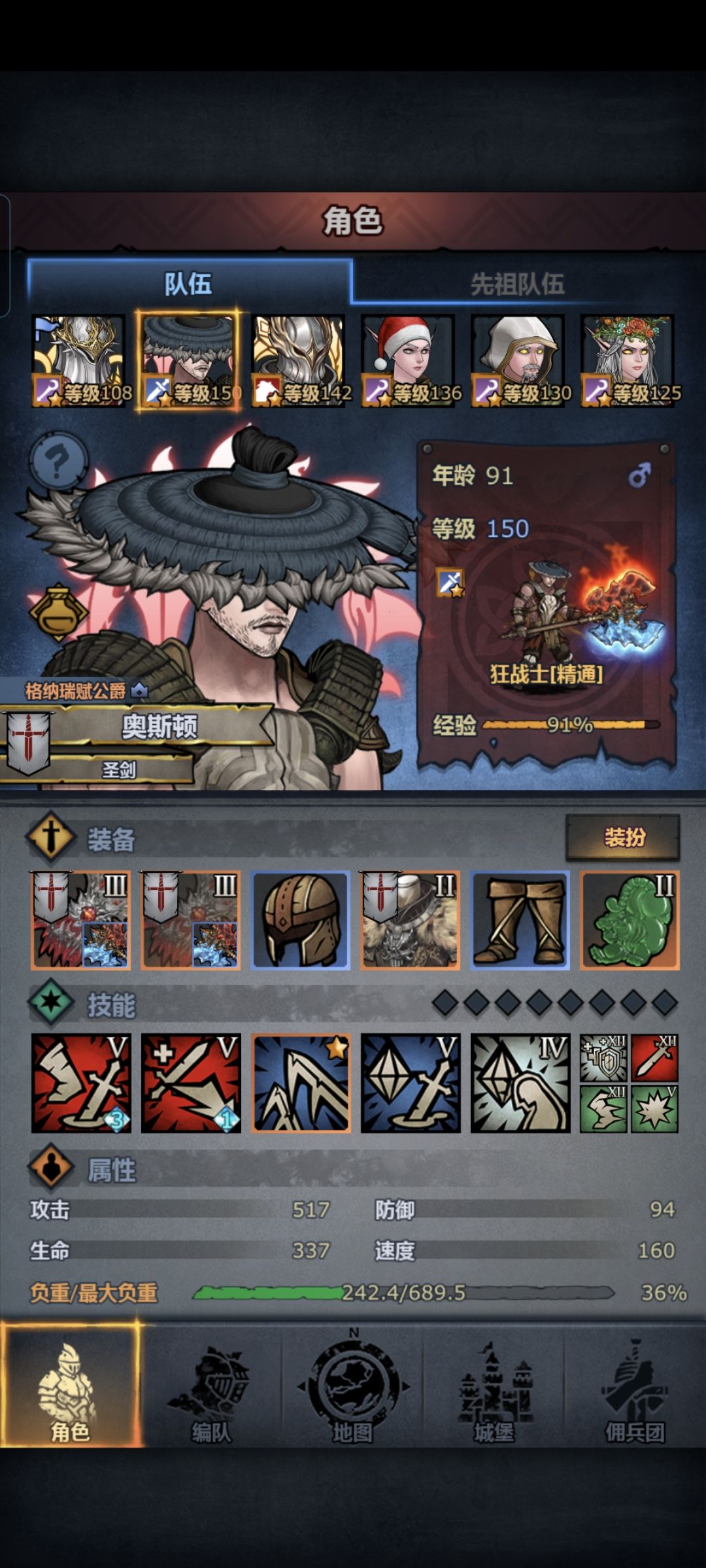View the starred claw skill
Screen dimensions: 706x1568
(301, 1083)
